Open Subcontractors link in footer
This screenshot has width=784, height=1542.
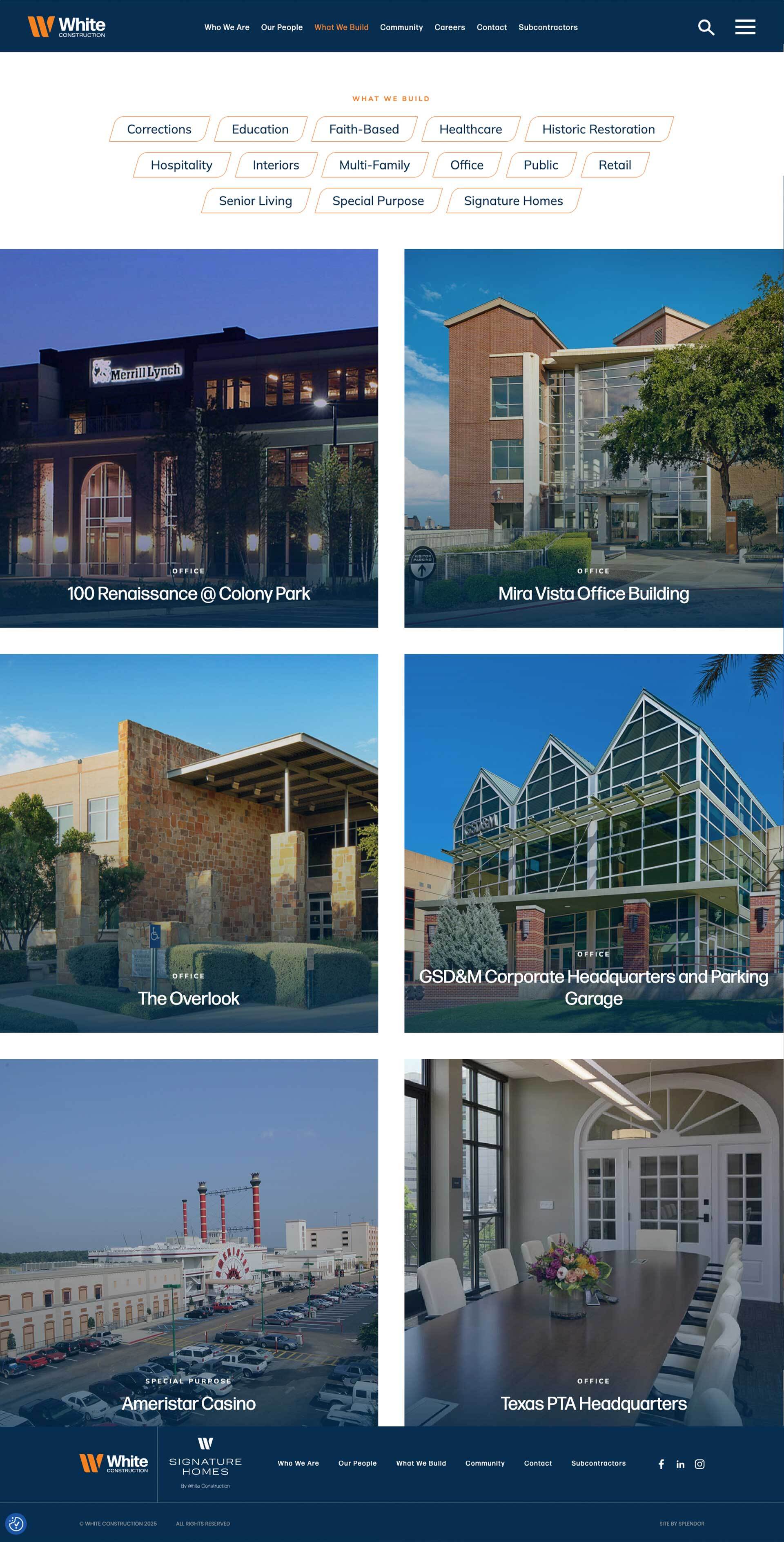click(598, 1463)
